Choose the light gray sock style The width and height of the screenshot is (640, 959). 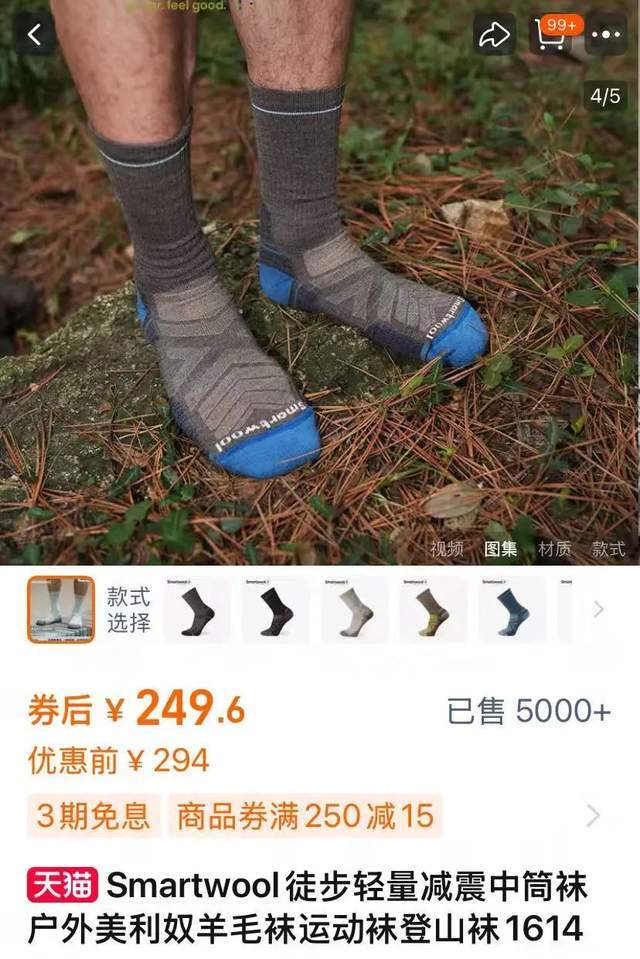tap(354, 609)
